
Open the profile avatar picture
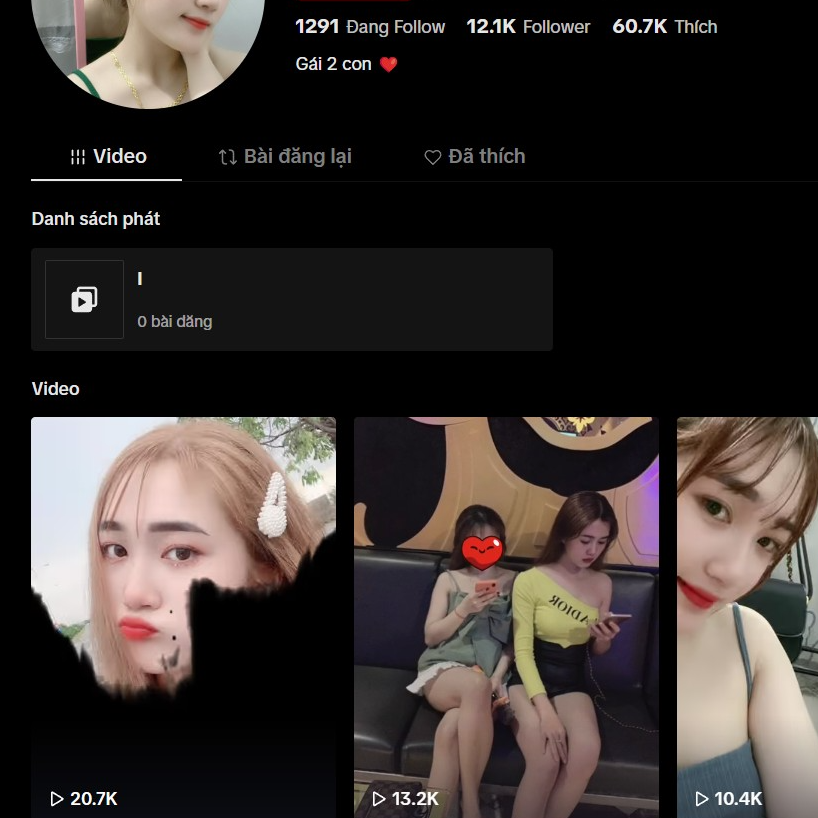pyautogui.click(x=148, y=45)
